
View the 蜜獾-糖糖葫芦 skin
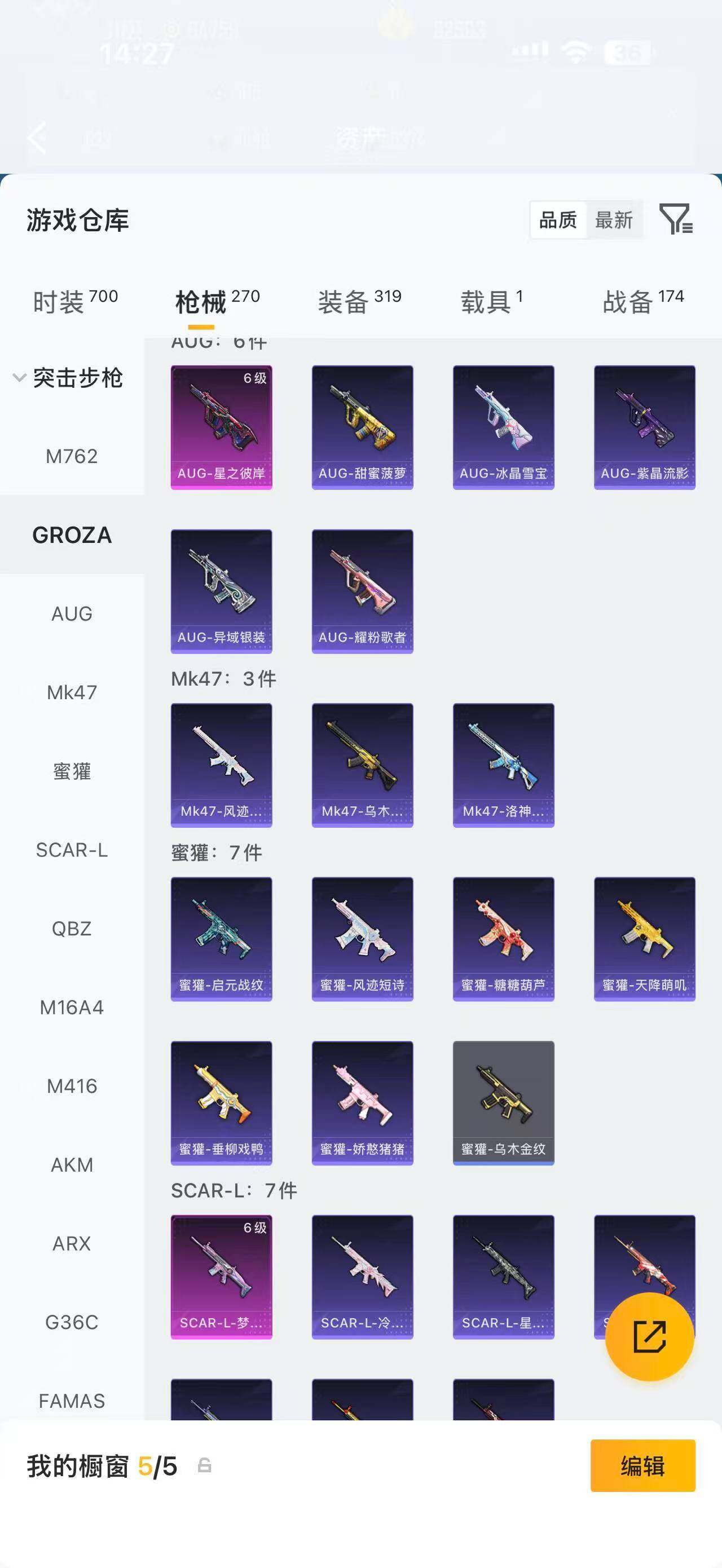(504, 939)
